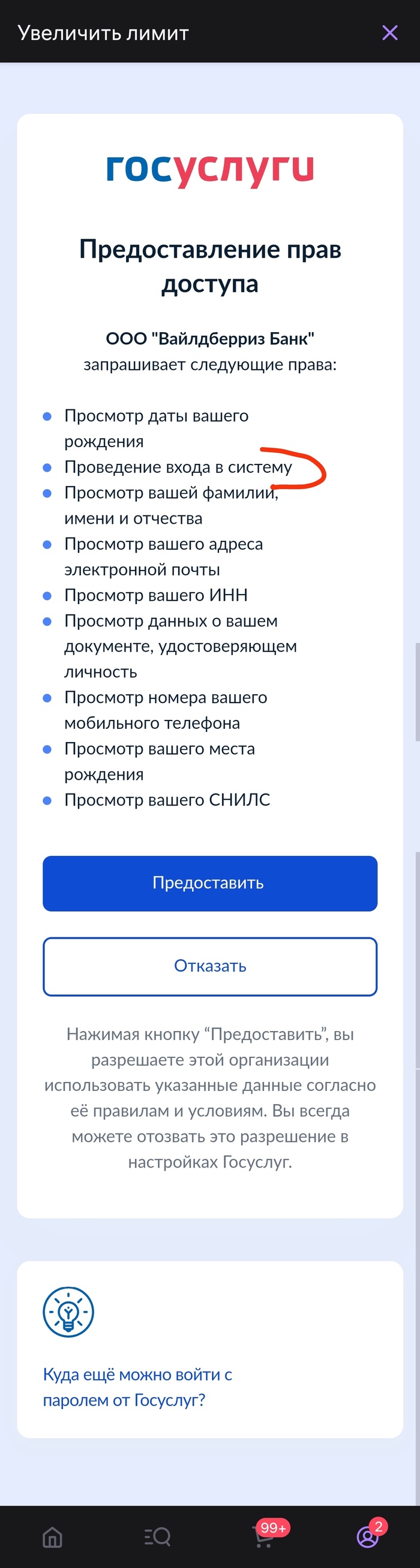This screenshot has width=420, height=1568.
Task: Open the shopping cart tab
Action: tap(263, 1536)
